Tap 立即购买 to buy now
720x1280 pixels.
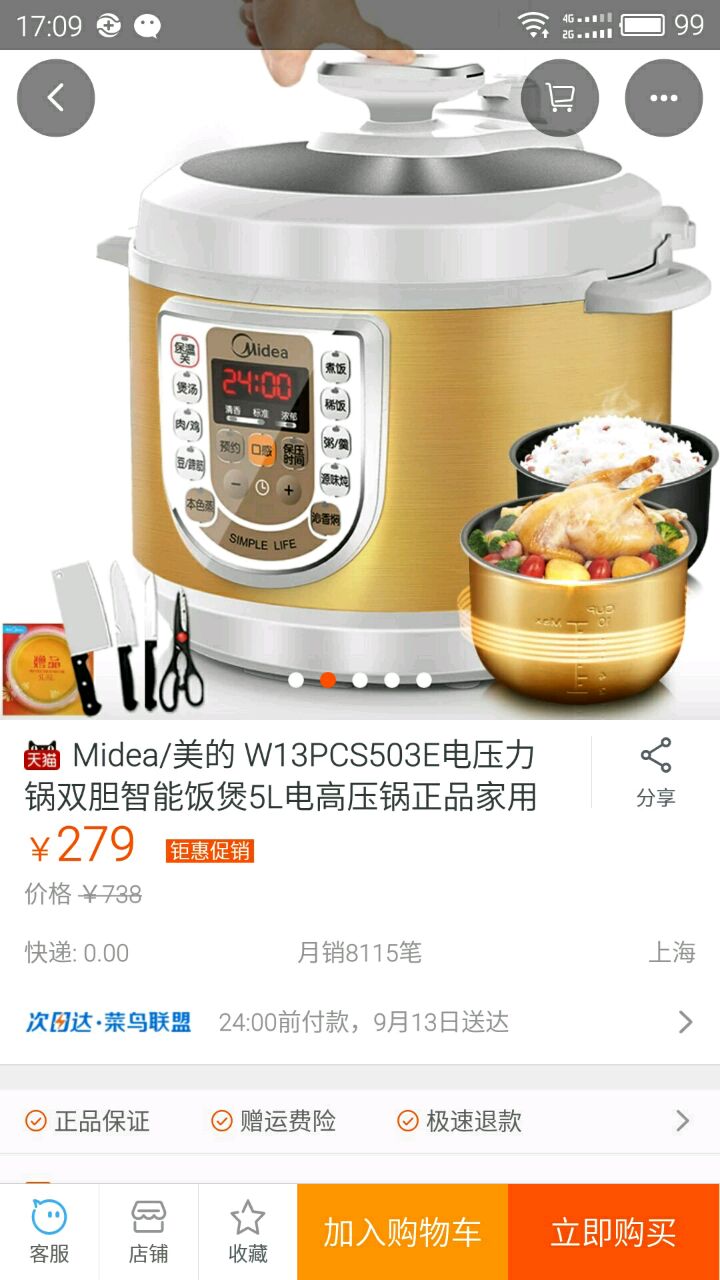pos(613,1232)
